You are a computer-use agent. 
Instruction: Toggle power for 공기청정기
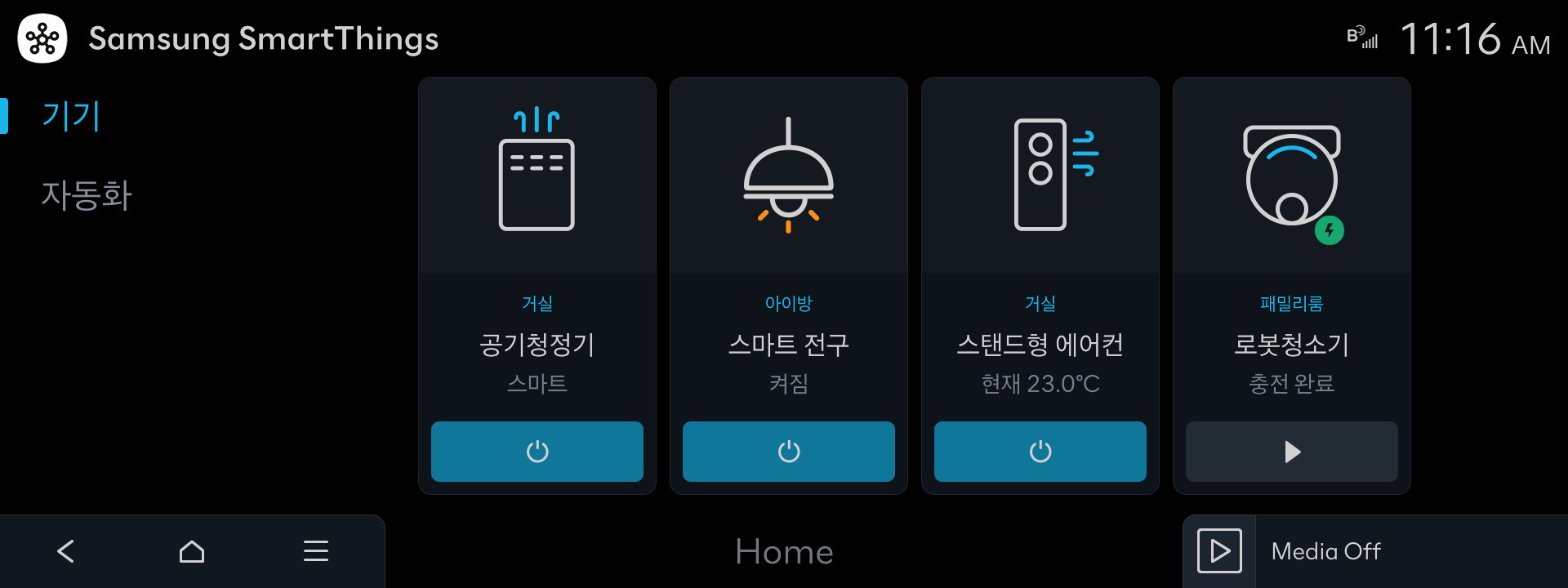pos(537,452)
